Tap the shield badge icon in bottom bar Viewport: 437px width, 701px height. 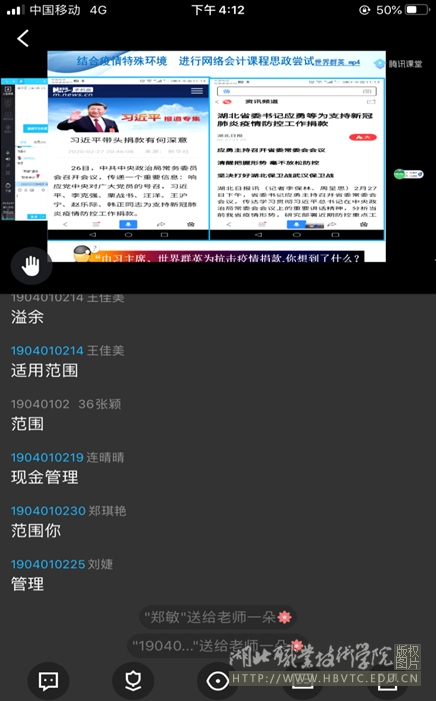[x=133, y=681]
